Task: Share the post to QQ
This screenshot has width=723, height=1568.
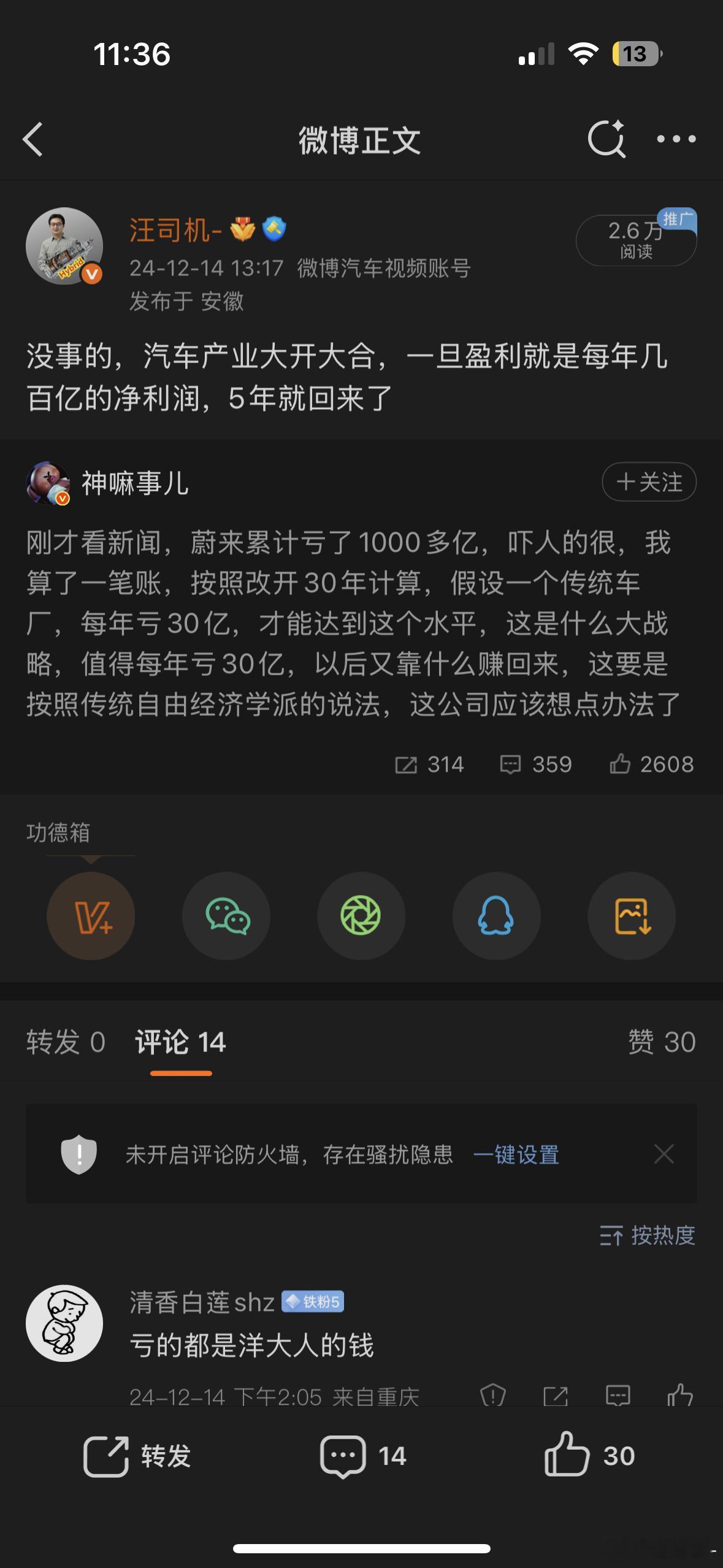Action: point(497,915)
